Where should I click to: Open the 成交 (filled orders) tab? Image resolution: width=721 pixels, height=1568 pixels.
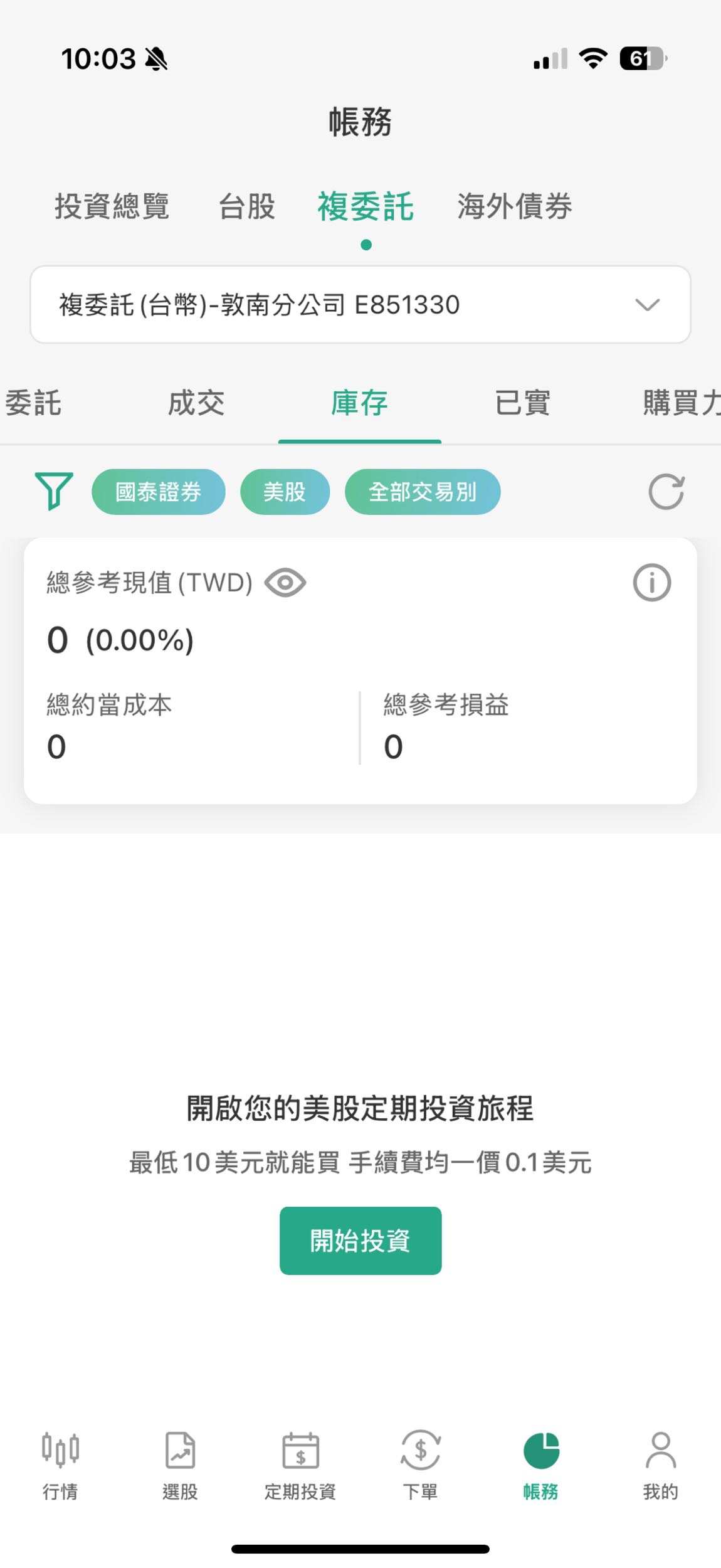[196, 403]
